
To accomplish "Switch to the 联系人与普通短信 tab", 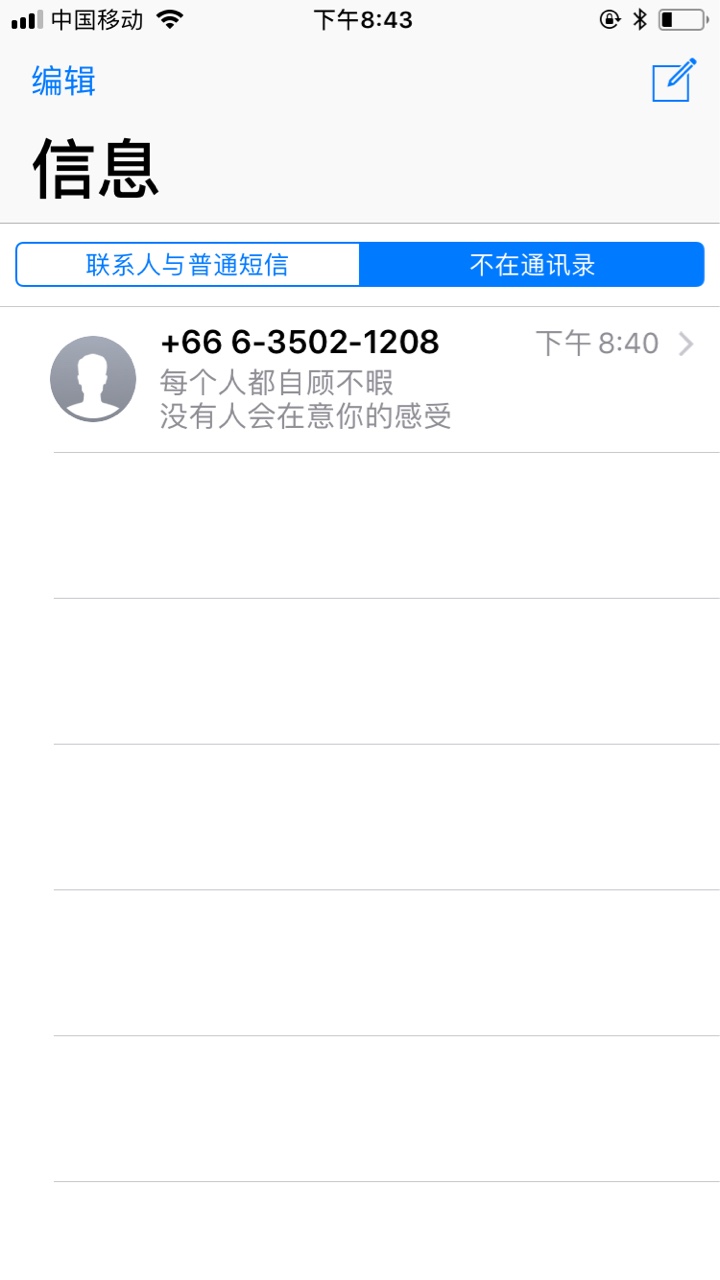I will tap(187, 265).
